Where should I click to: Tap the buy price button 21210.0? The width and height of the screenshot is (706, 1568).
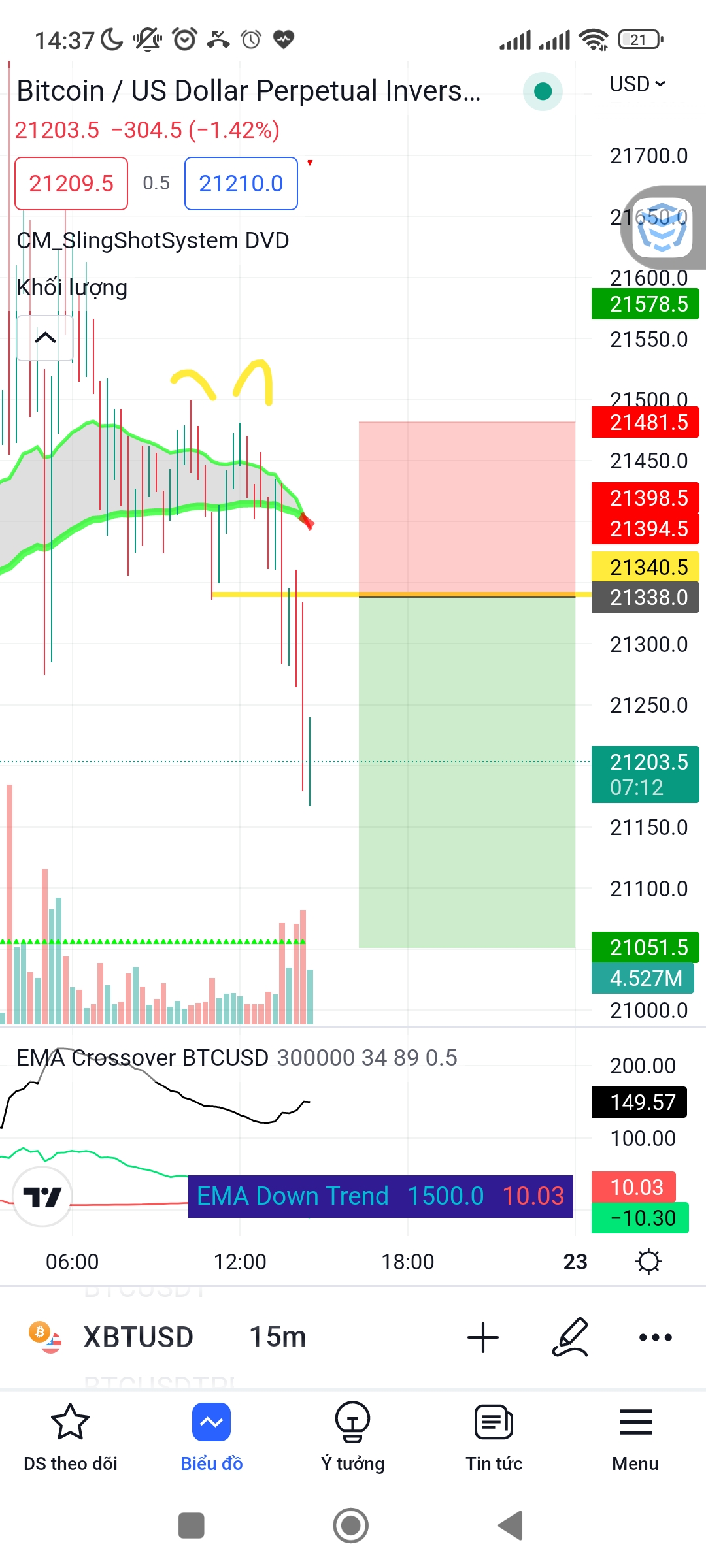coord(241,184)
